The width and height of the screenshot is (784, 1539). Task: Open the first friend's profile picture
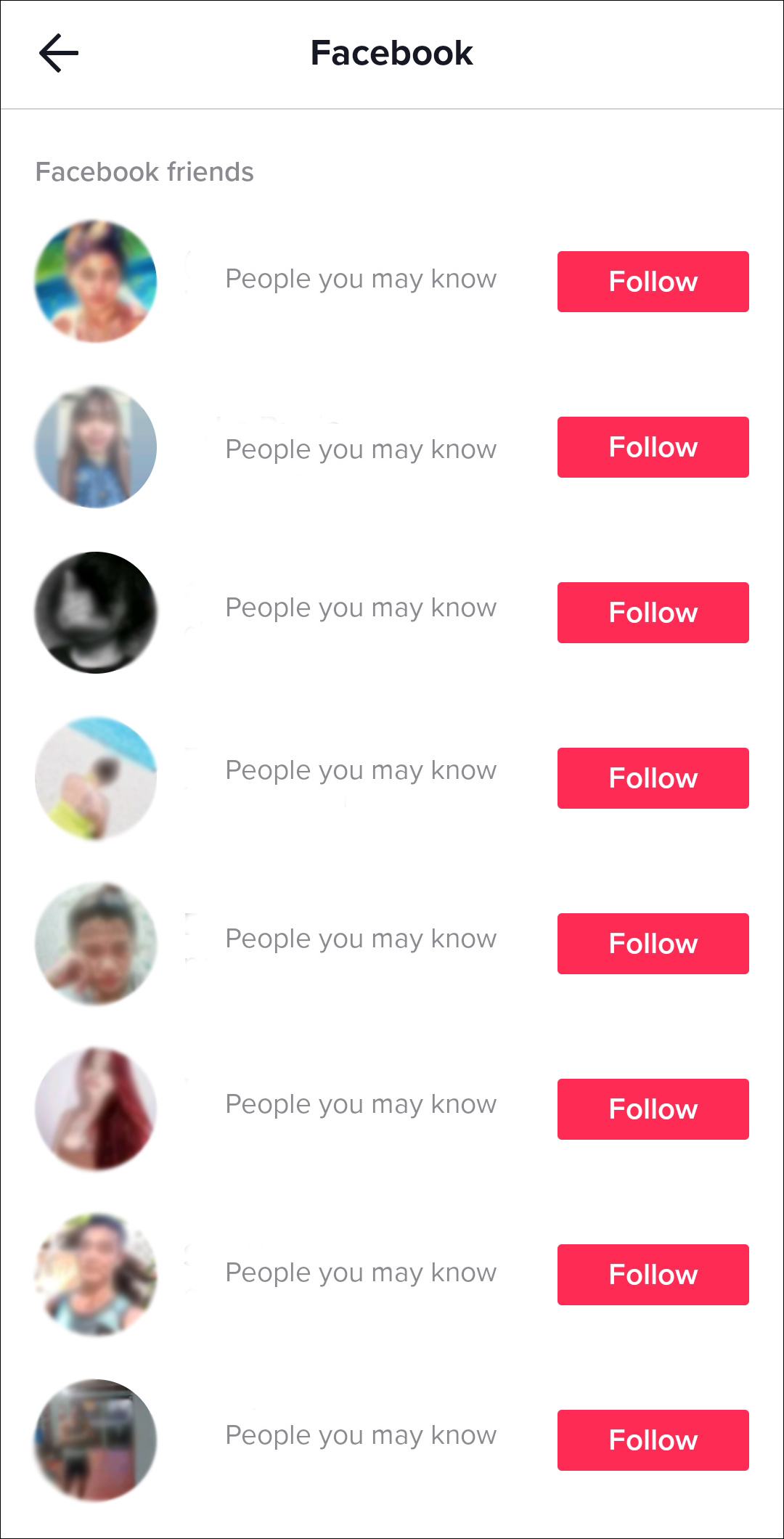(96, 282)
